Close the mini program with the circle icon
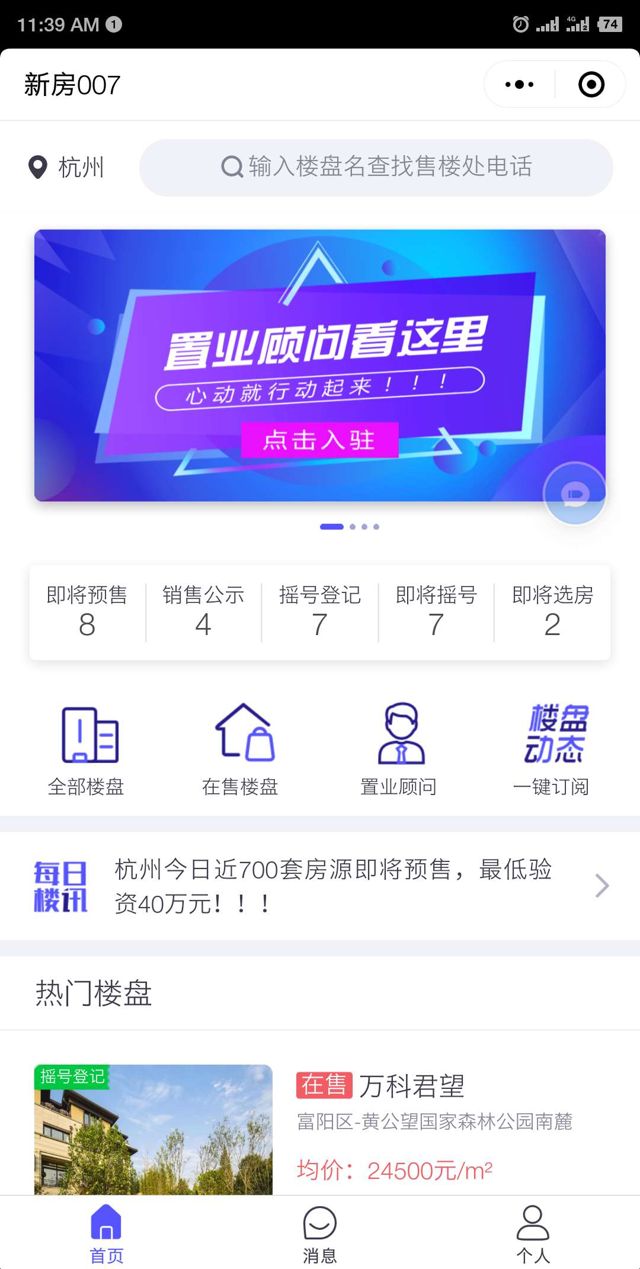This screenshot has width=640, height=1269. (591, 85)
